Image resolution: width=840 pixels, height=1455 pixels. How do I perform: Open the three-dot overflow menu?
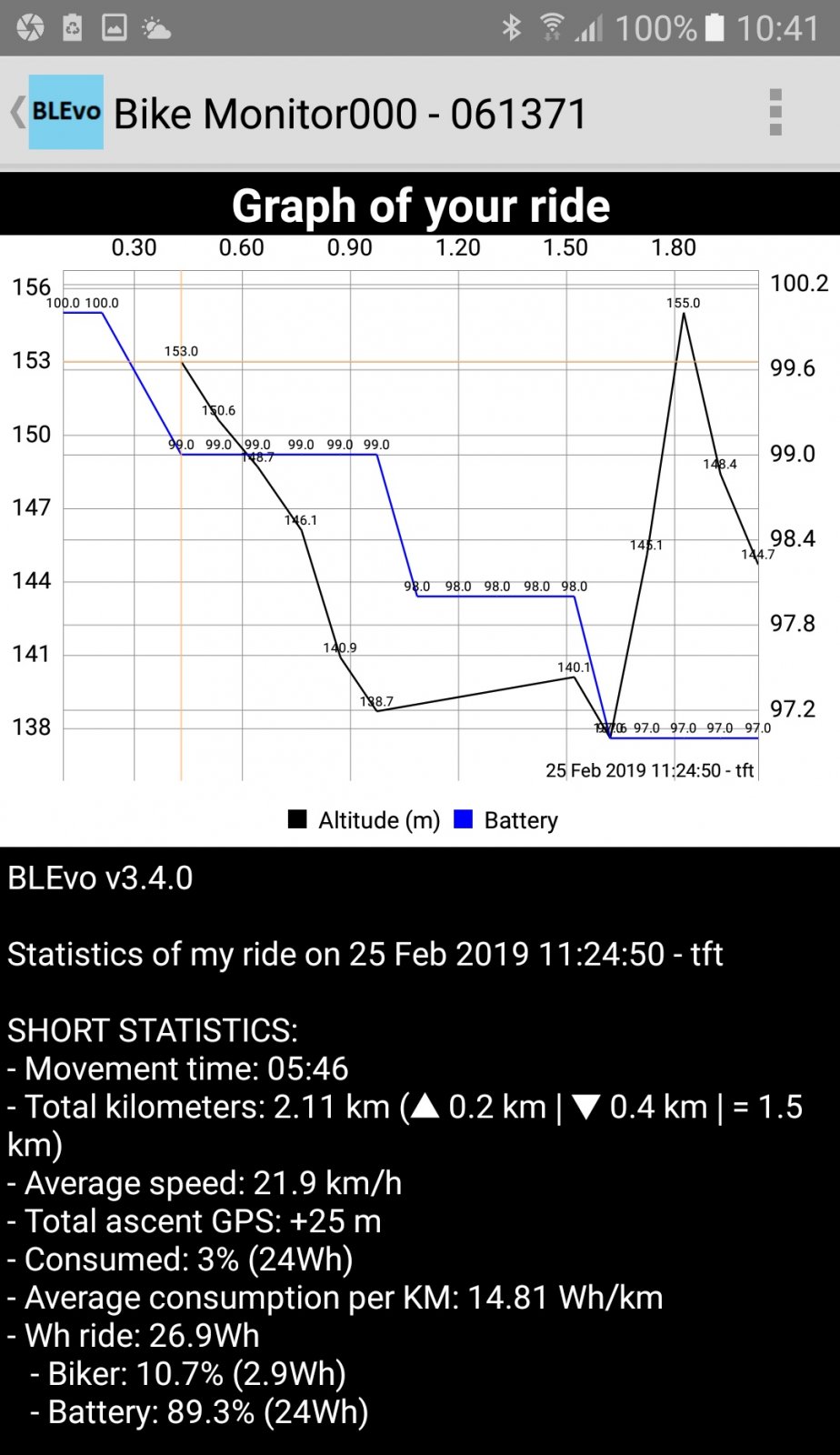[775, 113]
